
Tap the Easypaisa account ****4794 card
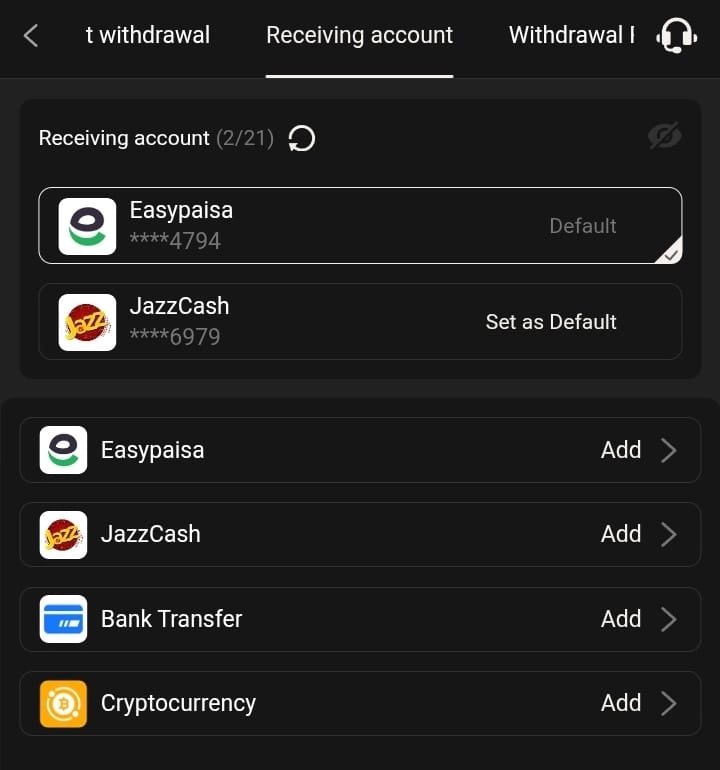pyautogui.click(x=360, y=225)
